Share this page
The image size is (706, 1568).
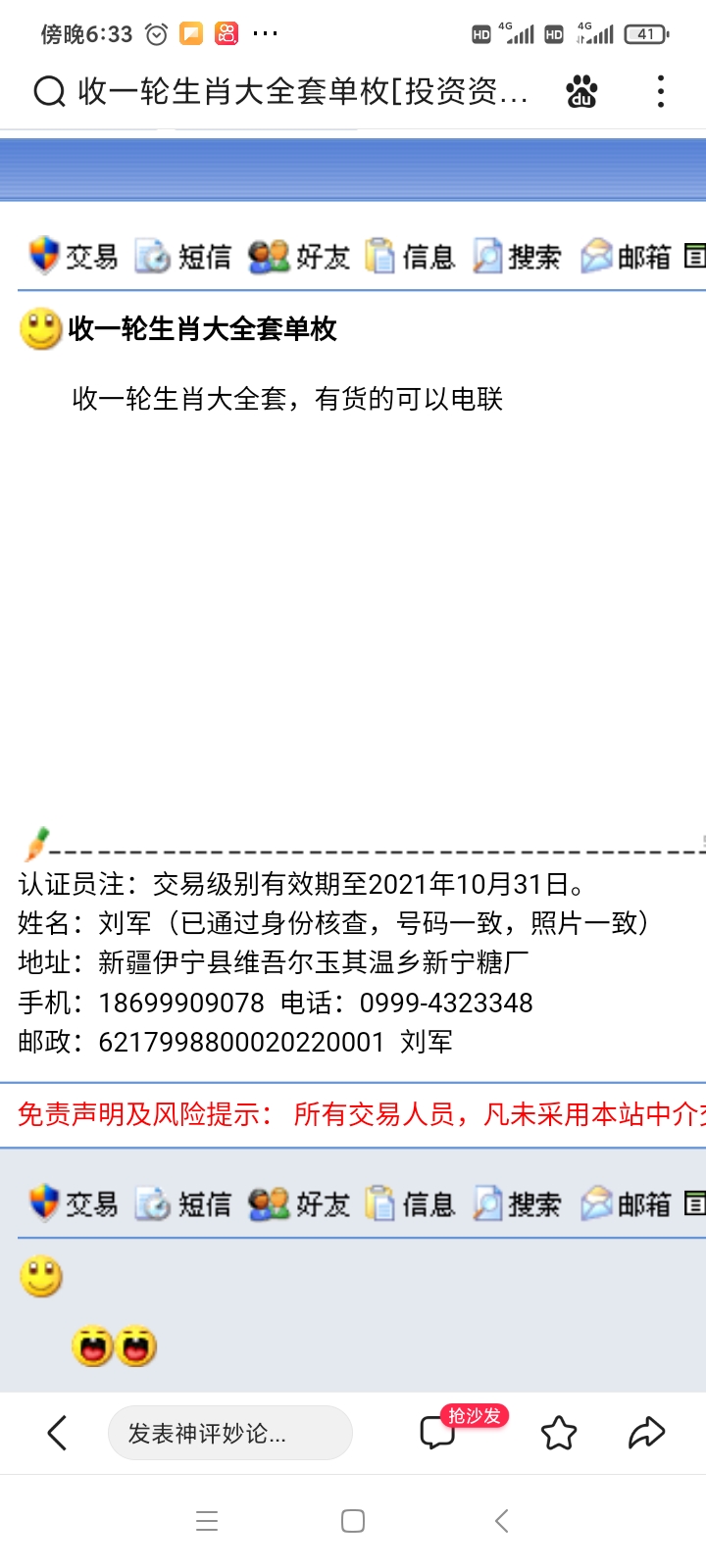[x=647, y=1433]
